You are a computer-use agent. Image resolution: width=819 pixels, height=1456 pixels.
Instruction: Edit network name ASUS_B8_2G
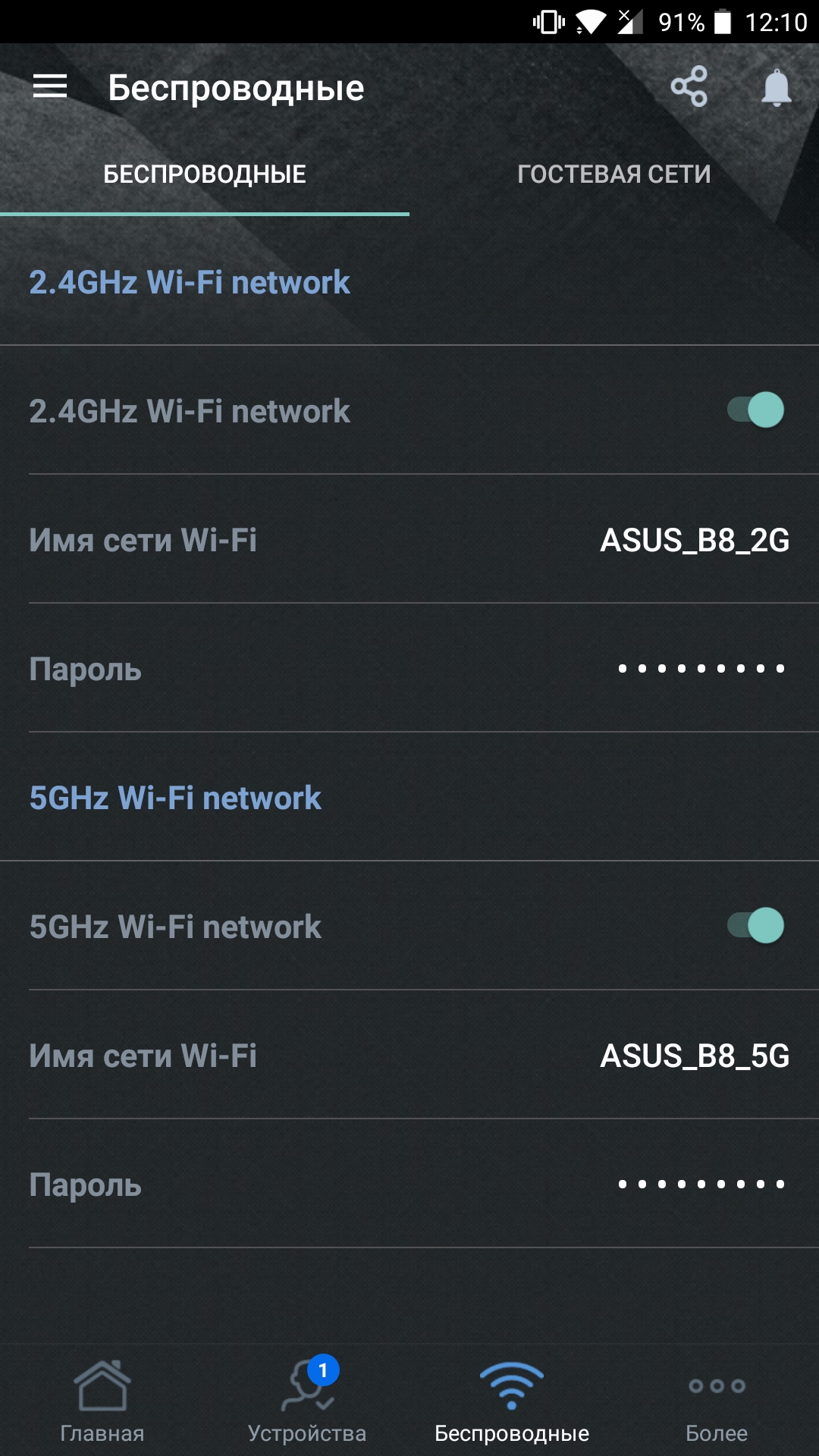(409, 540)
